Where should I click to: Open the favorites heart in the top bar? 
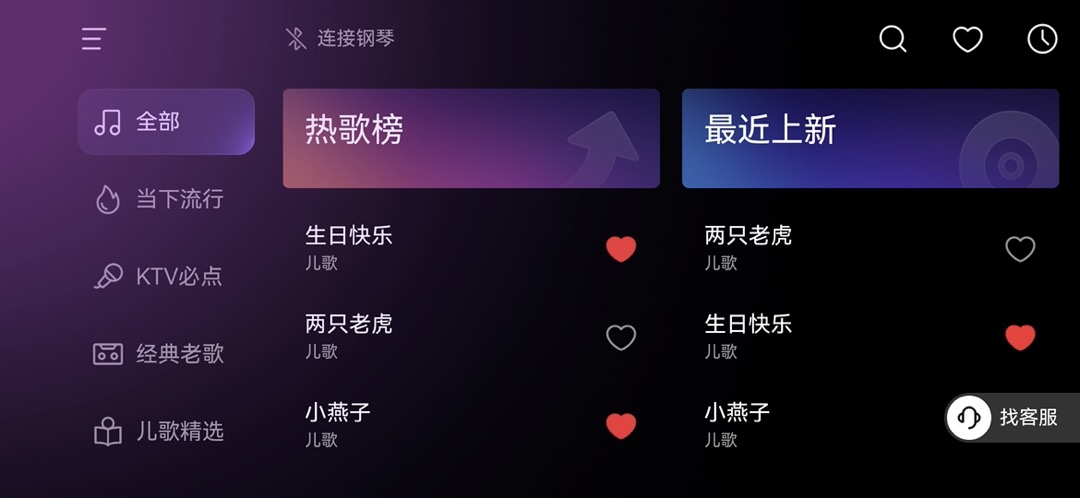click(967, 39)
